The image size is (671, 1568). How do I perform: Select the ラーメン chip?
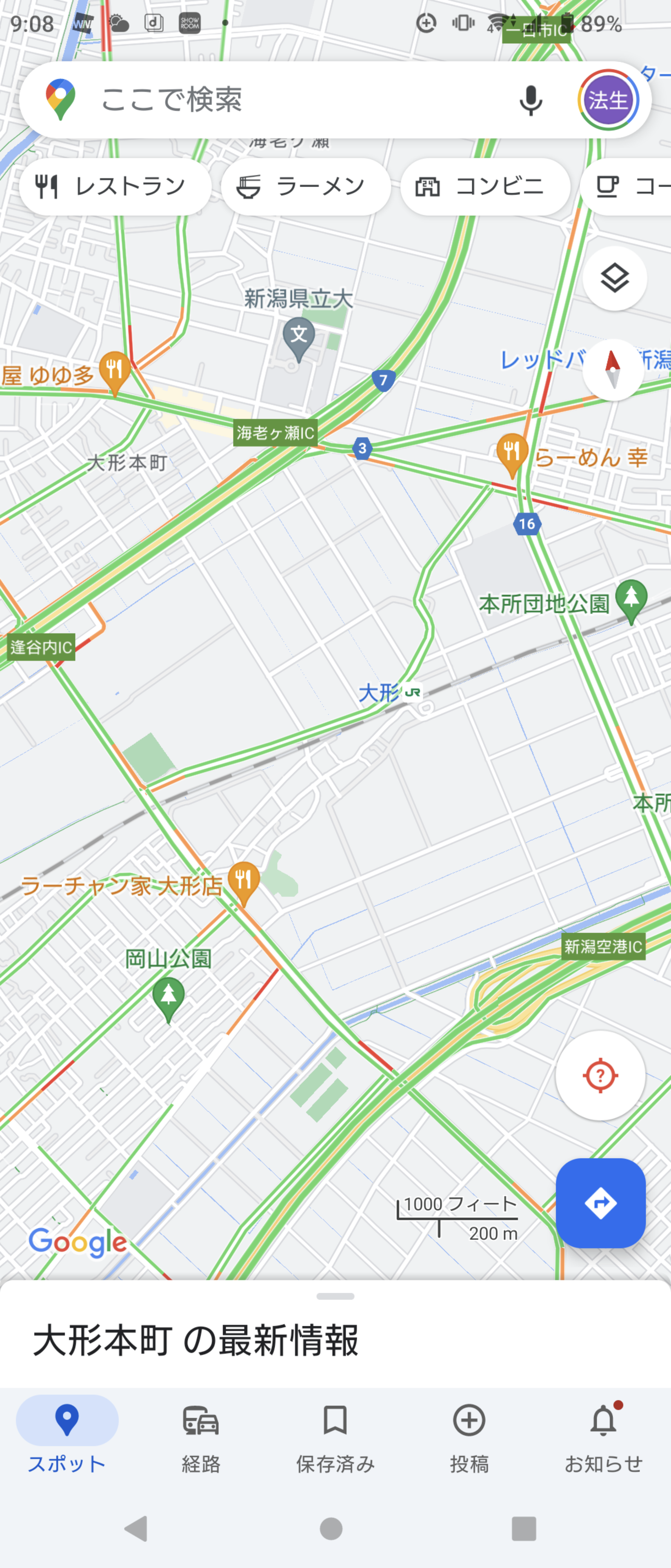(x=305, y=186)
